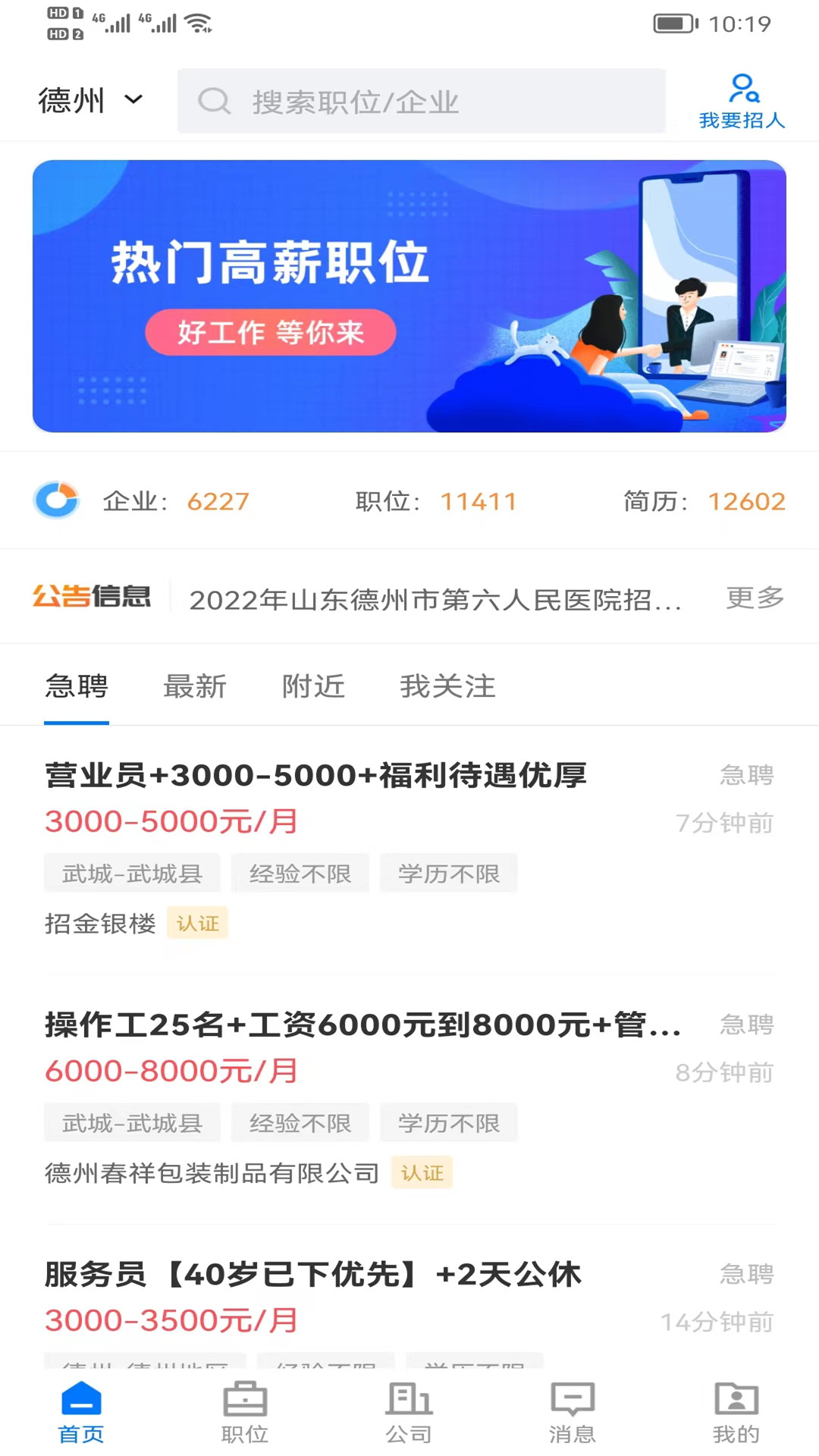Open the 营业员 job listing

[317, 775]
